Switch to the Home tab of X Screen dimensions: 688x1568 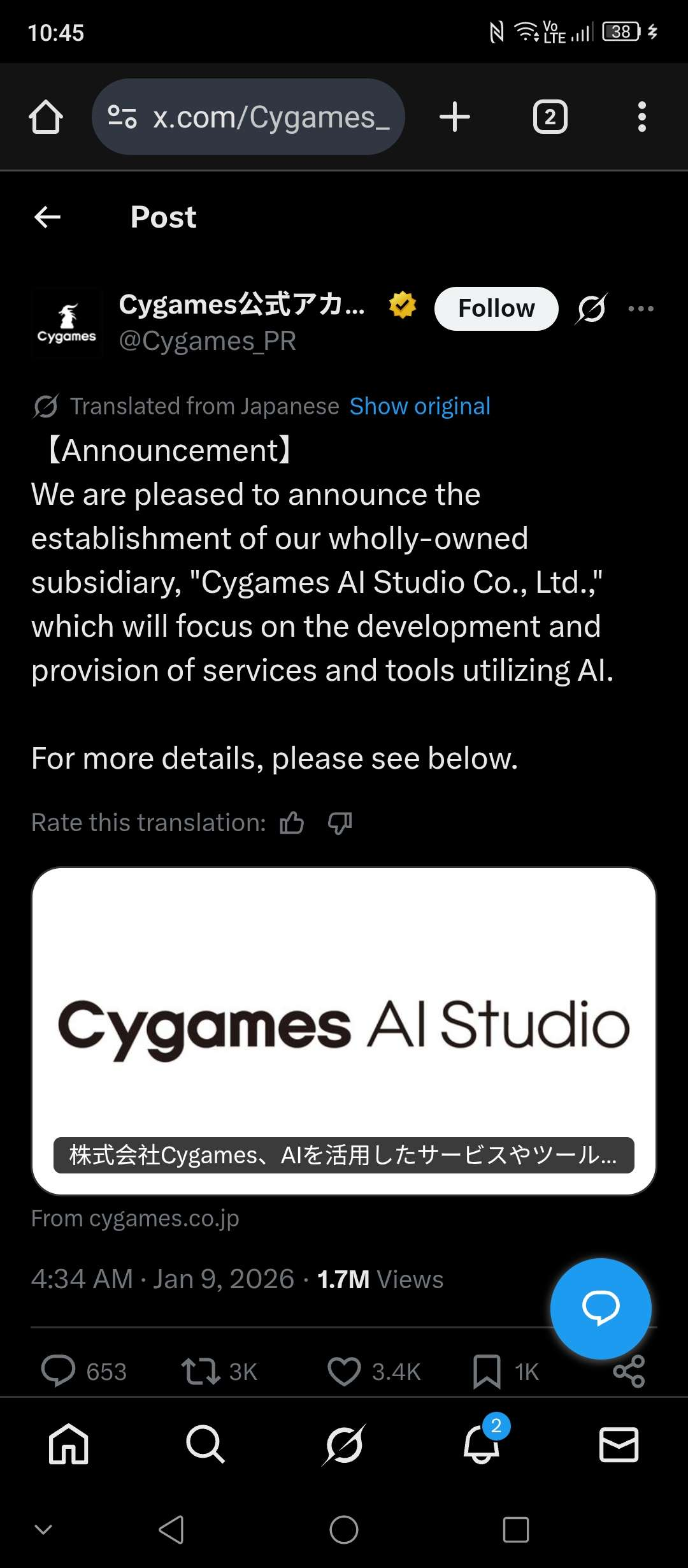point(69,1444)
